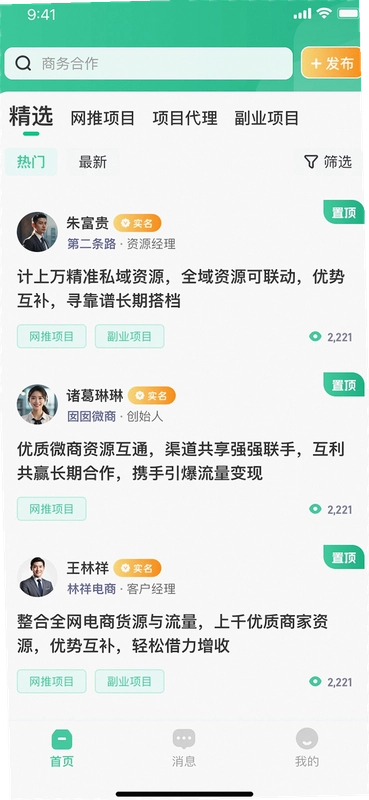Image resolution: width=369 pixels, height=800 pixels.
Task: Open the 筛选 filter
Action: (328, 162)
